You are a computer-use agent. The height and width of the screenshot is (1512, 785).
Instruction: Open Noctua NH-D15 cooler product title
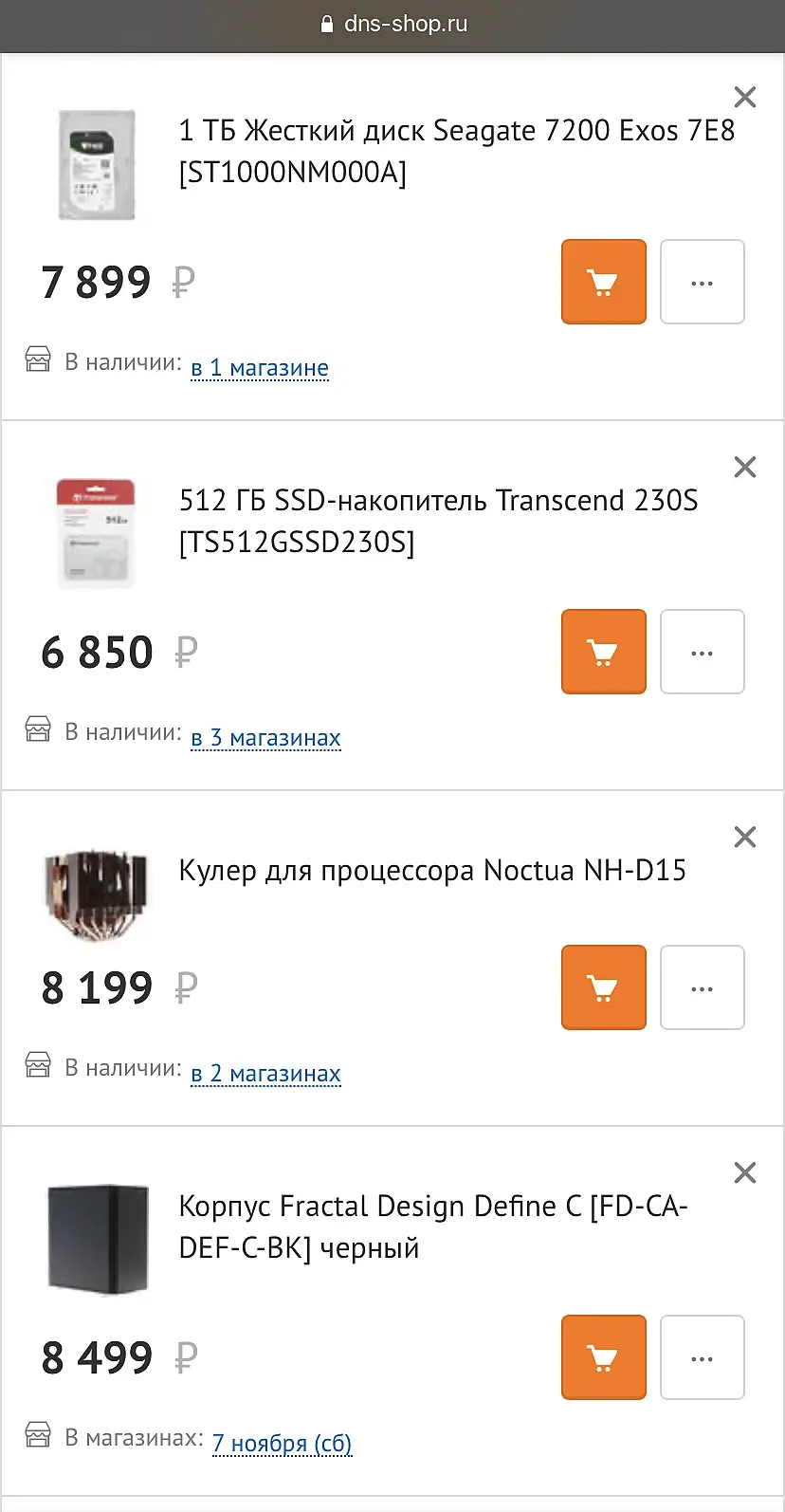[432, 871]
